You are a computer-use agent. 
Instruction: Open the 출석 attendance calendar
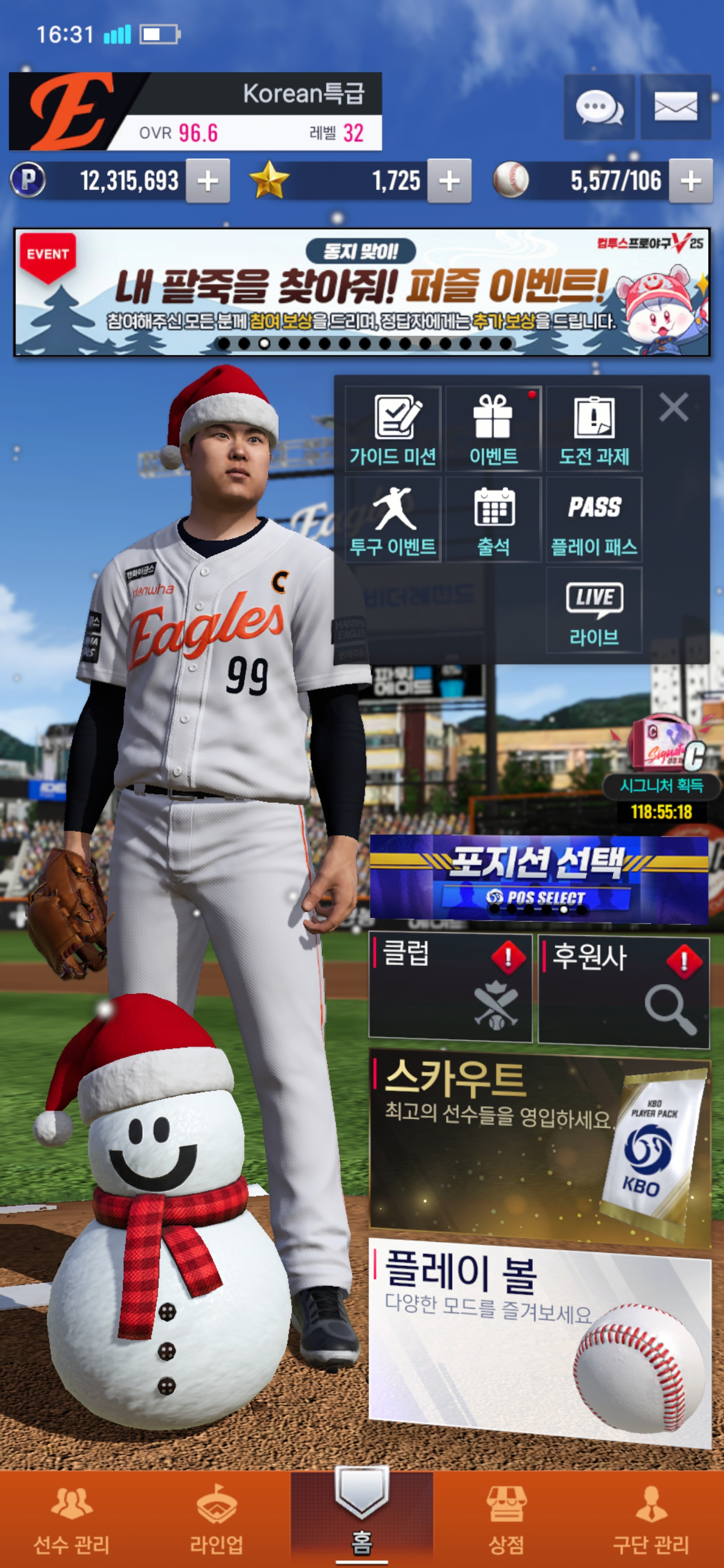(493, 520)
